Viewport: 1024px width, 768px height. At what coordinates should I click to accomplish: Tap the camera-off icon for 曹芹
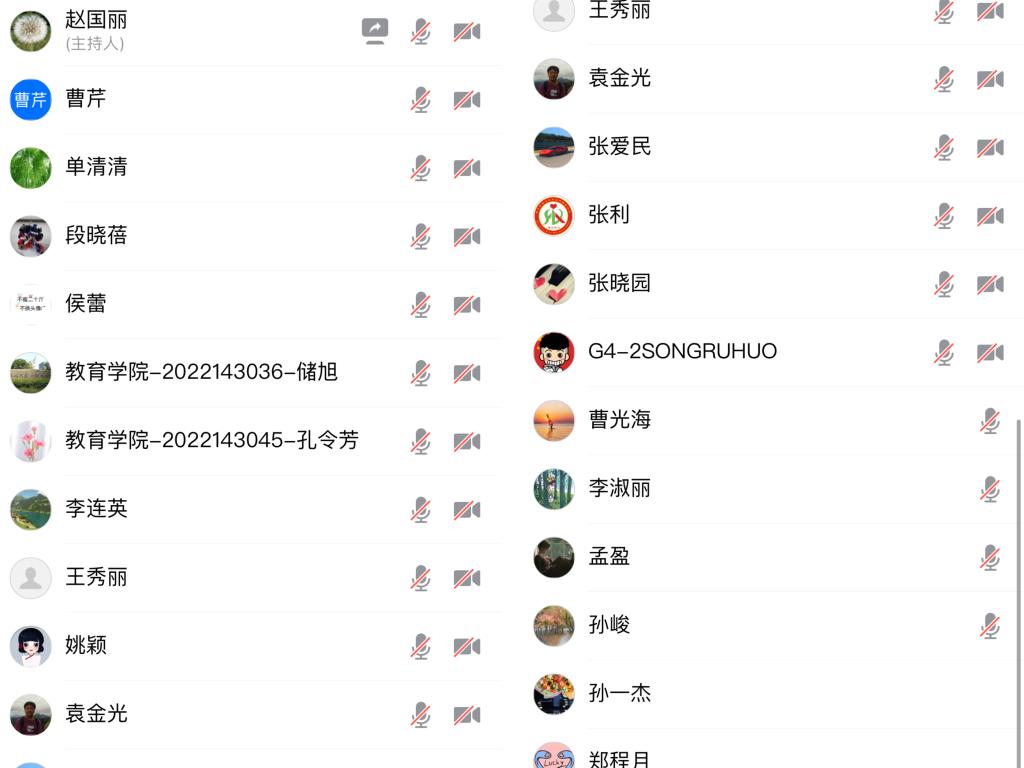coord(467,100)
